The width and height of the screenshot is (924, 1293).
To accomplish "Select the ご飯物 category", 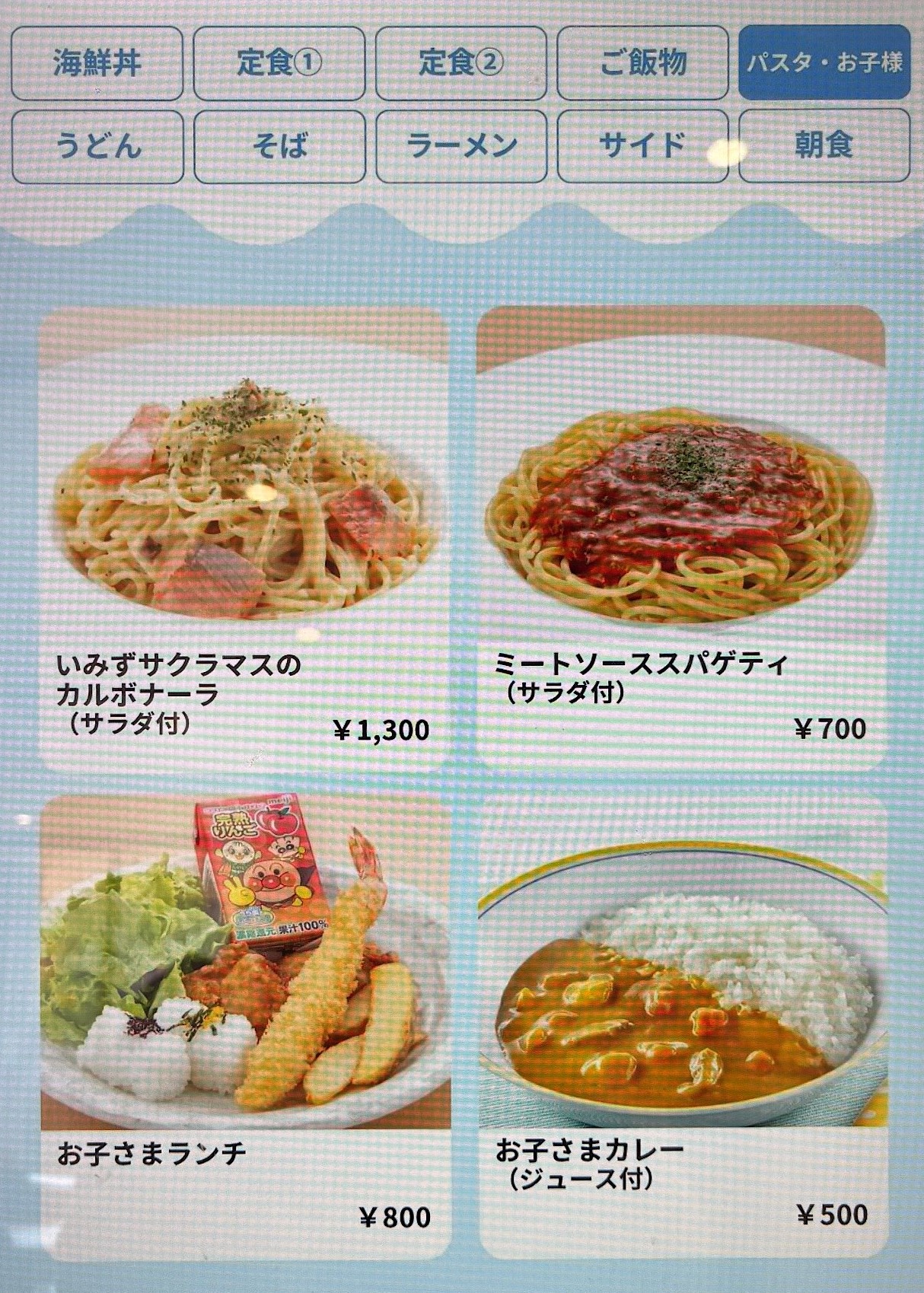I will [x=642, y=63].
